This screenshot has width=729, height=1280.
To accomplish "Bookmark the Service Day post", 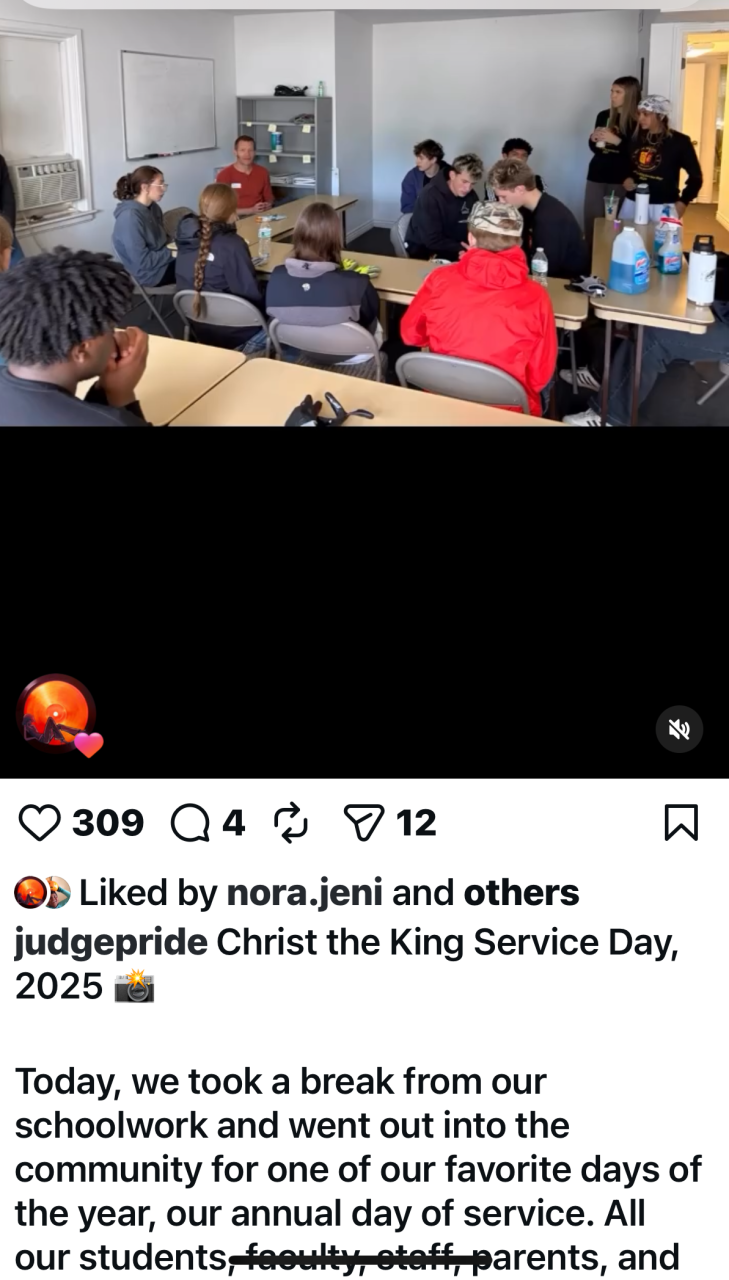I will pos(681,823).
